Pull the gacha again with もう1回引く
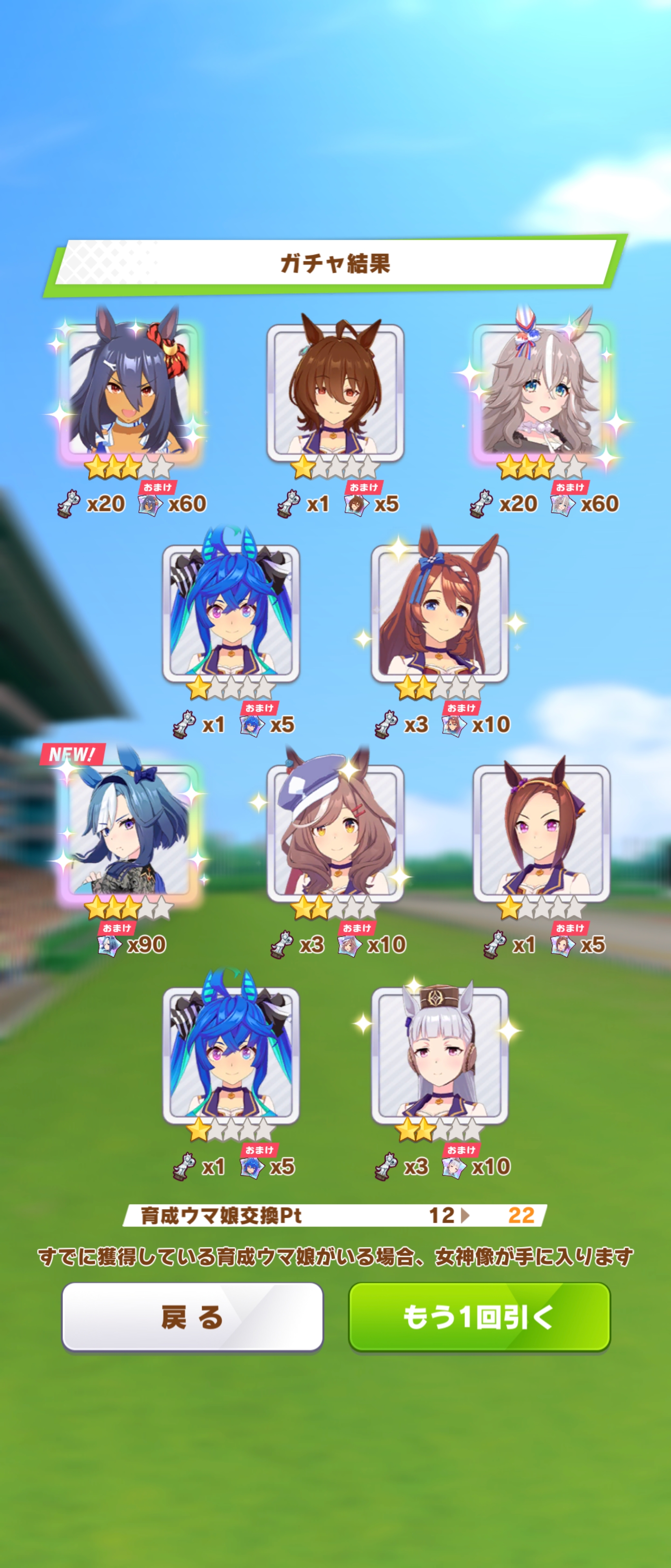671x1568 pixels. [x=479, y=1316]
